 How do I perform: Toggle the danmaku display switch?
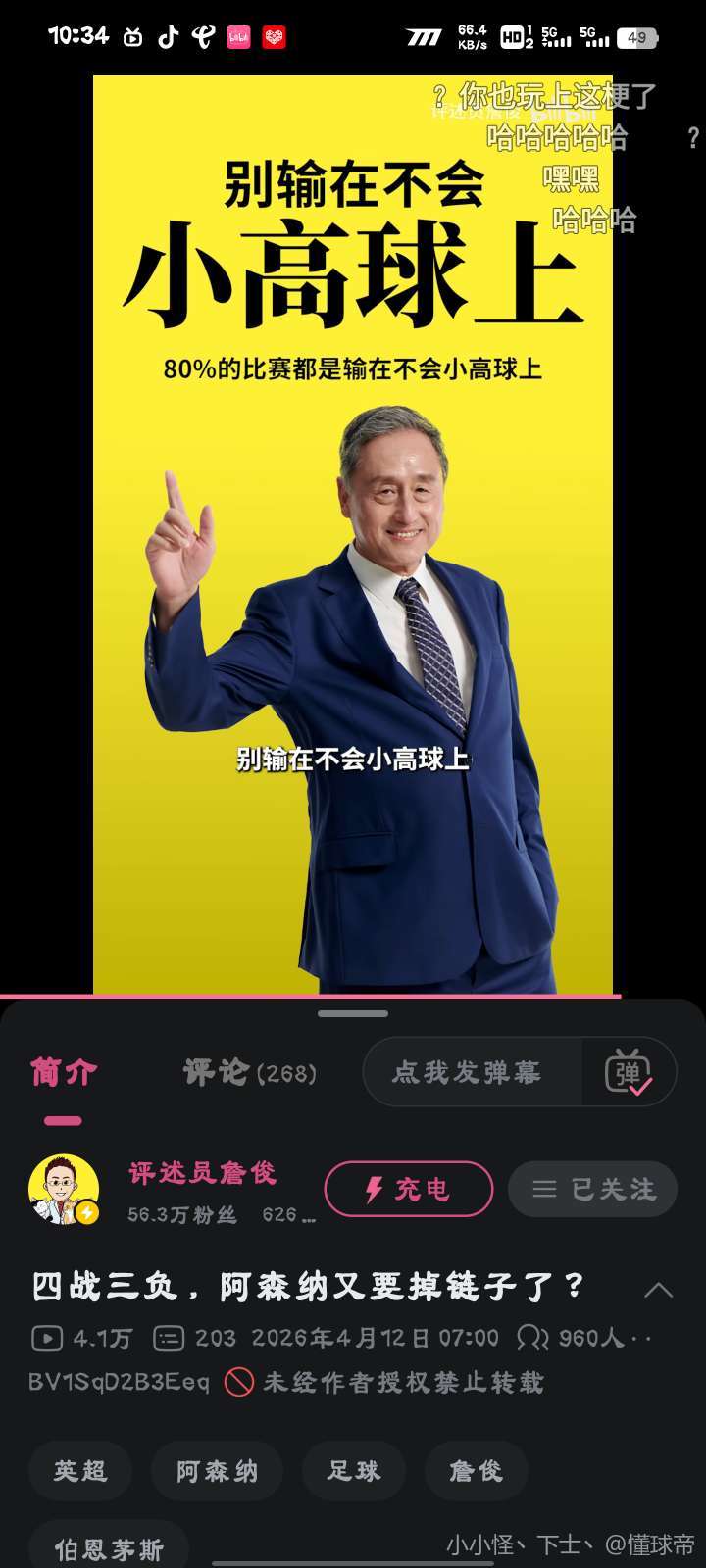[x=629, y=1072]
